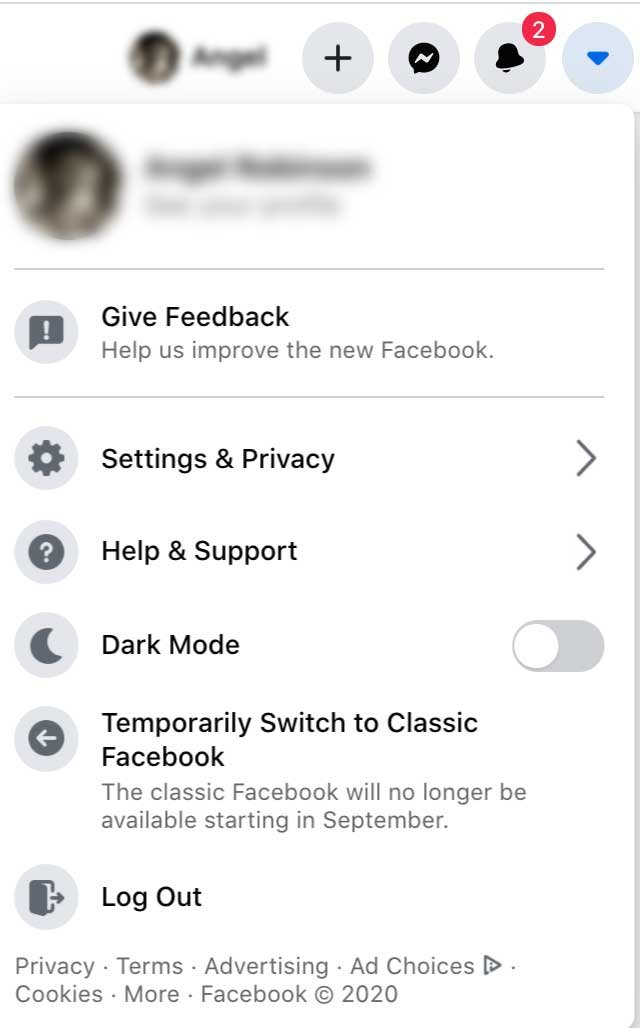Turn on Dark Mode switch
The image size is (640, 1028).
(558, 645)
